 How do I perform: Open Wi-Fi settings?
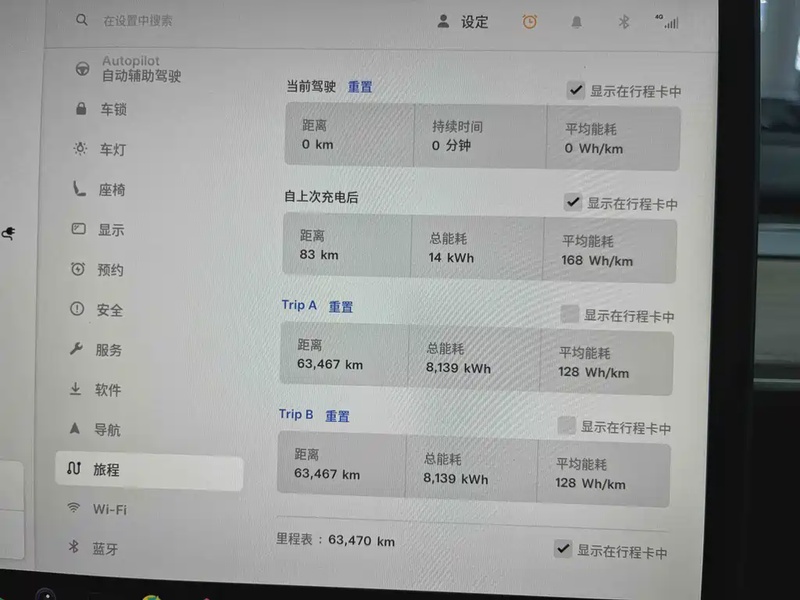click(108, 509)
